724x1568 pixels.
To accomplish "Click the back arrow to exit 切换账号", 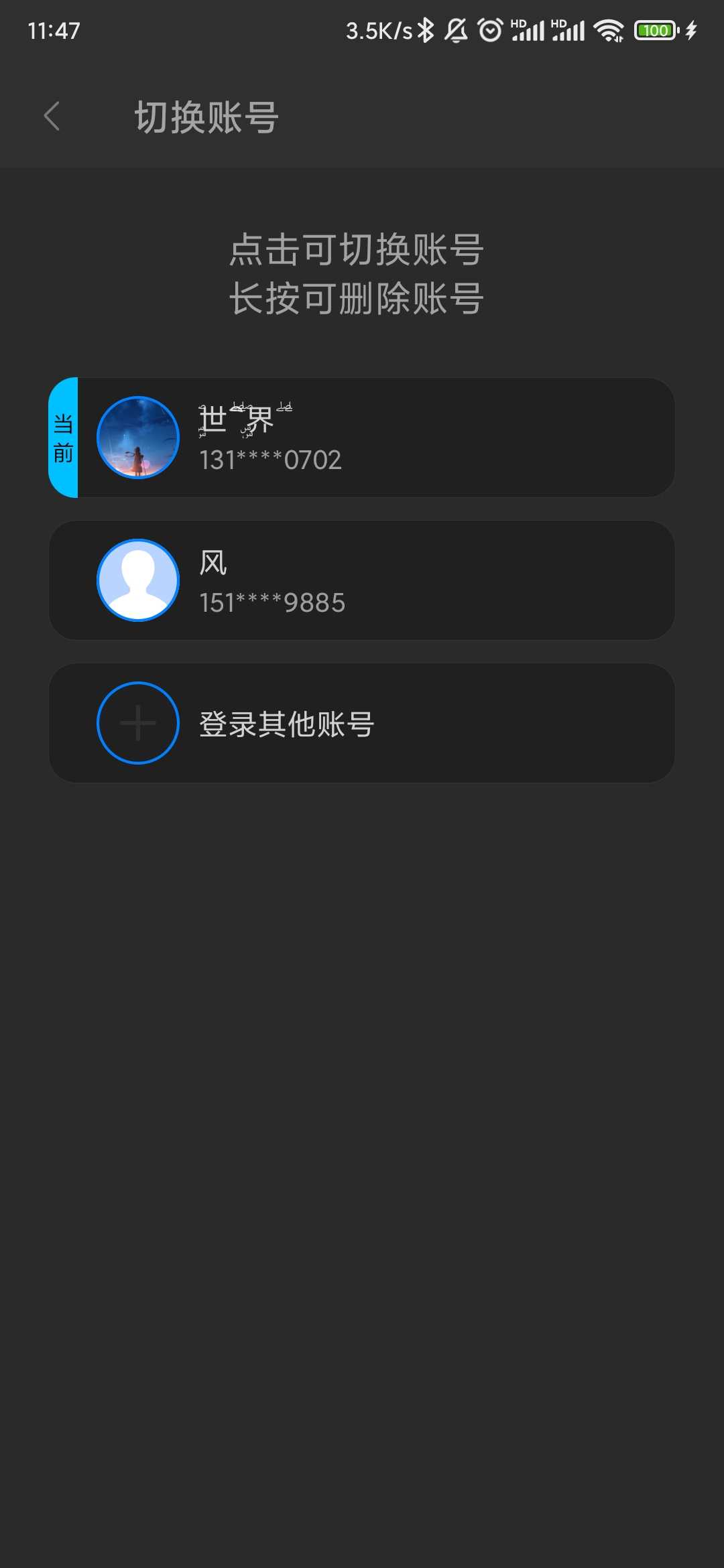I will coord(53,115).
